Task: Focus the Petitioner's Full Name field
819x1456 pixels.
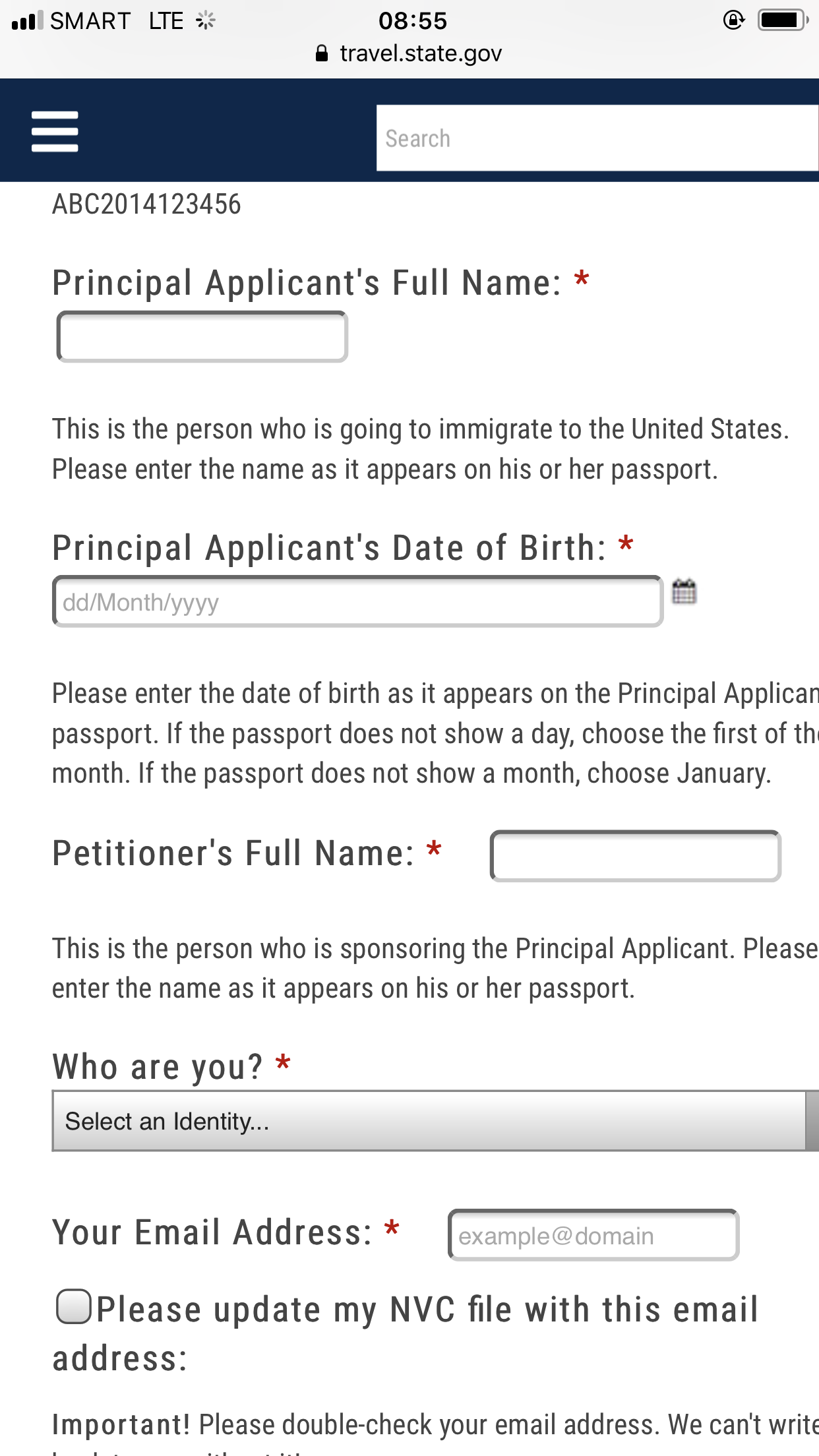Action: click(636, 855)
